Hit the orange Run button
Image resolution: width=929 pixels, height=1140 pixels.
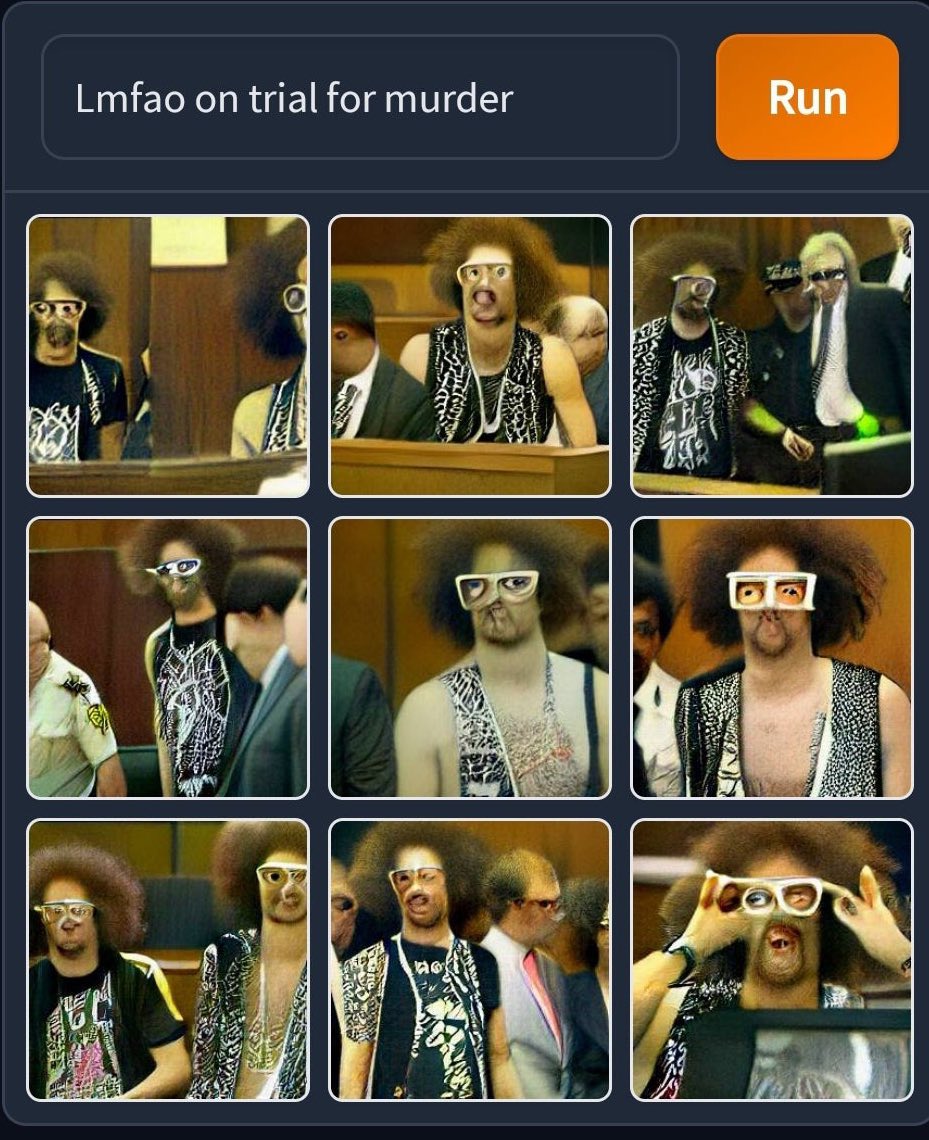coord(807,97)
